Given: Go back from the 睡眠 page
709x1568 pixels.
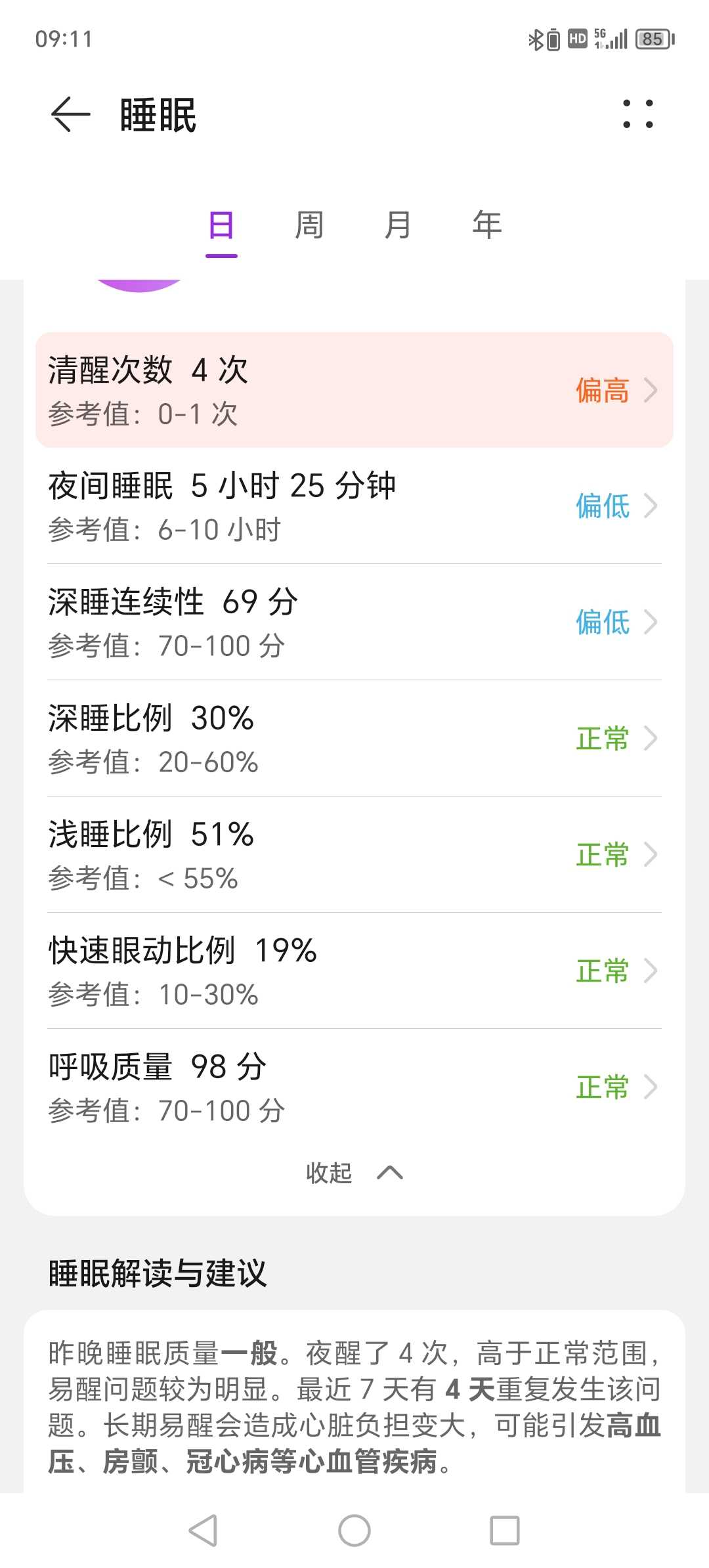Looking at the screenshot, I should (x=70, y=114).
